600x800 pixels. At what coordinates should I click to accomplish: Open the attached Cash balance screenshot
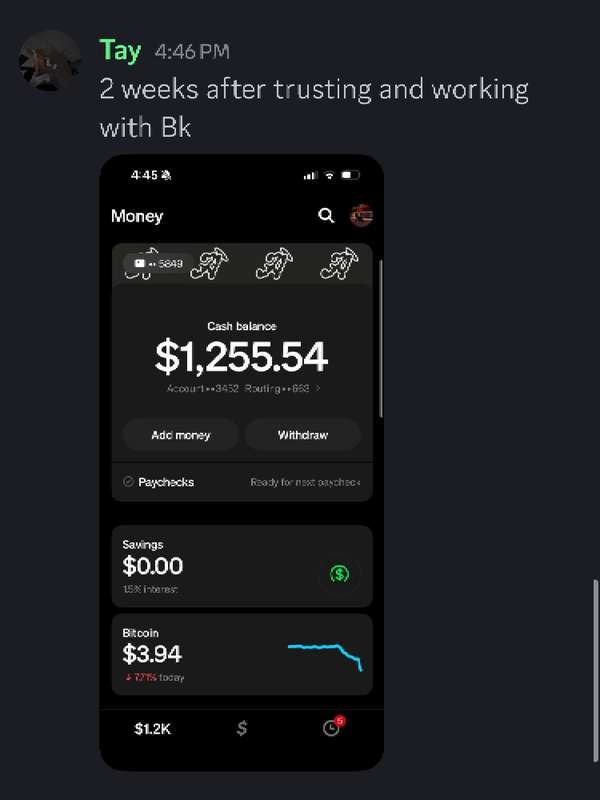242,462
